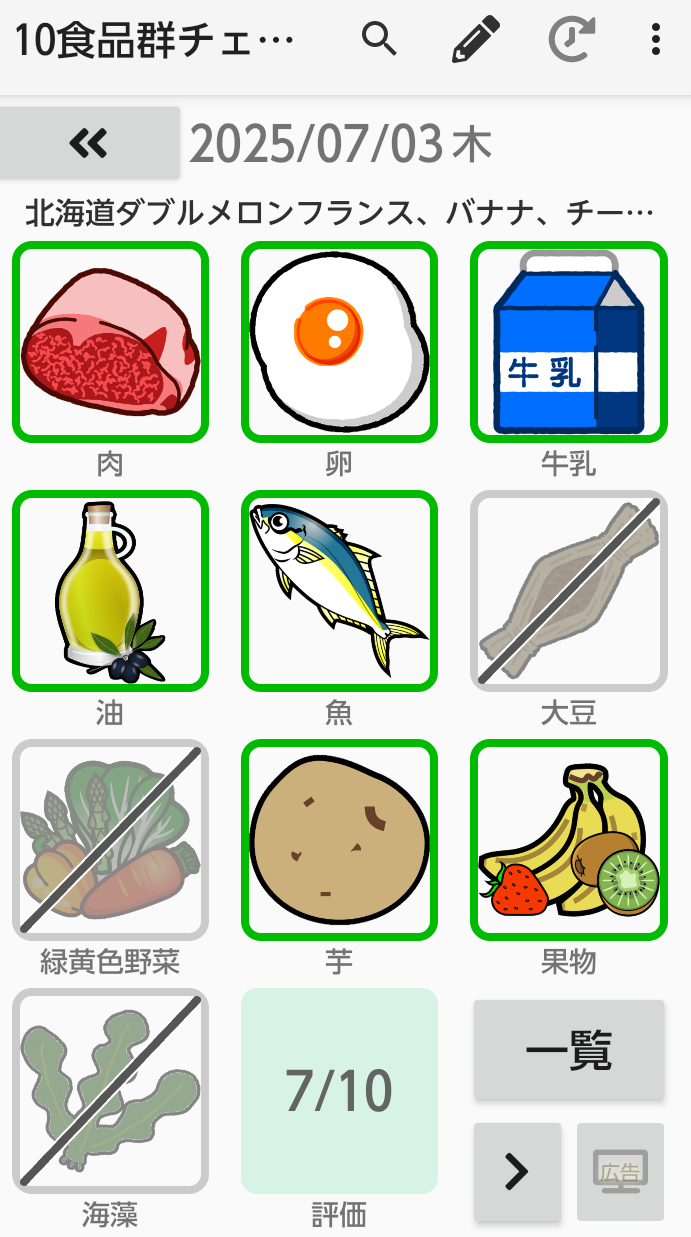Open the 一覧 list view
Screen dimensions: 691x1237
(x=568, y=1050)
